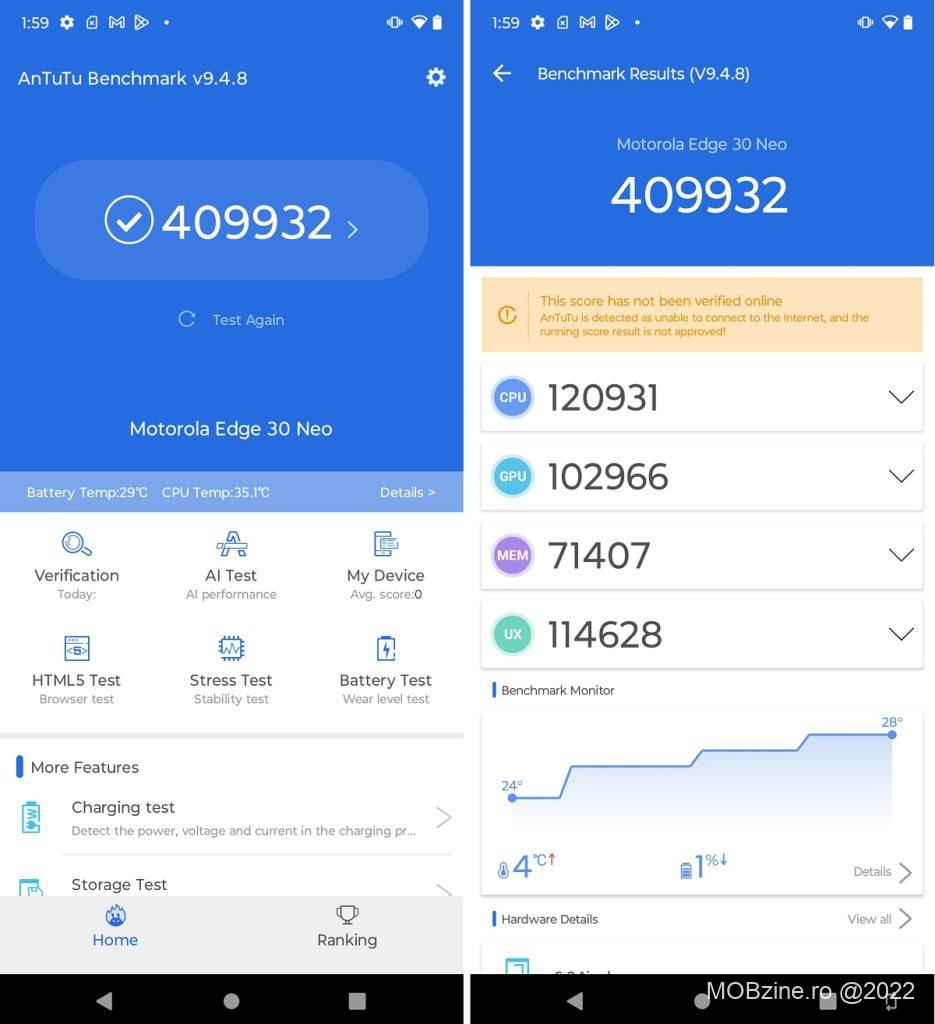Open AnTuTu settings gear
Screen dimensions: 935x1024
click(x=436, y=77)
